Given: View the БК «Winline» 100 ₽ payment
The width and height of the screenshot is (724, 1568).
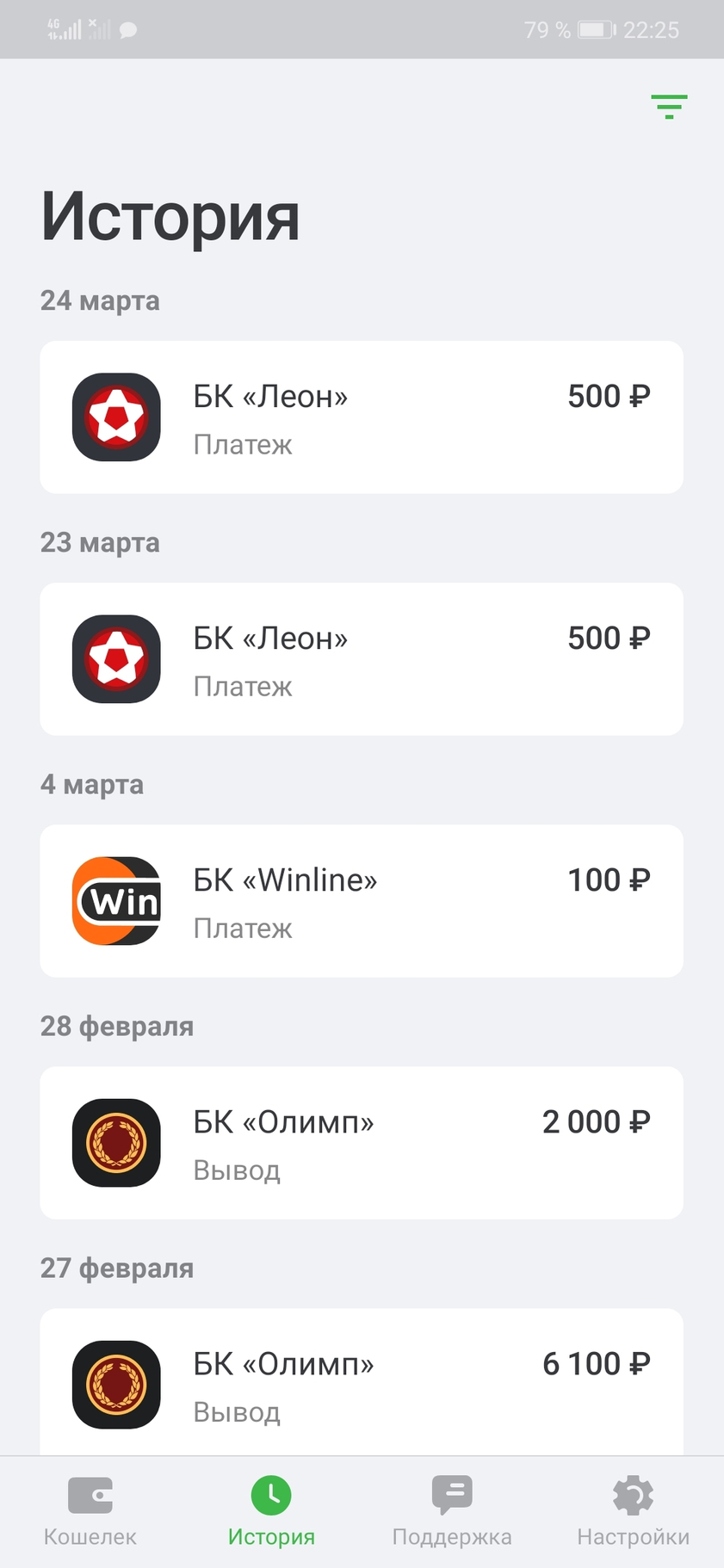Looking at the screenshot, I should (362, 901).
